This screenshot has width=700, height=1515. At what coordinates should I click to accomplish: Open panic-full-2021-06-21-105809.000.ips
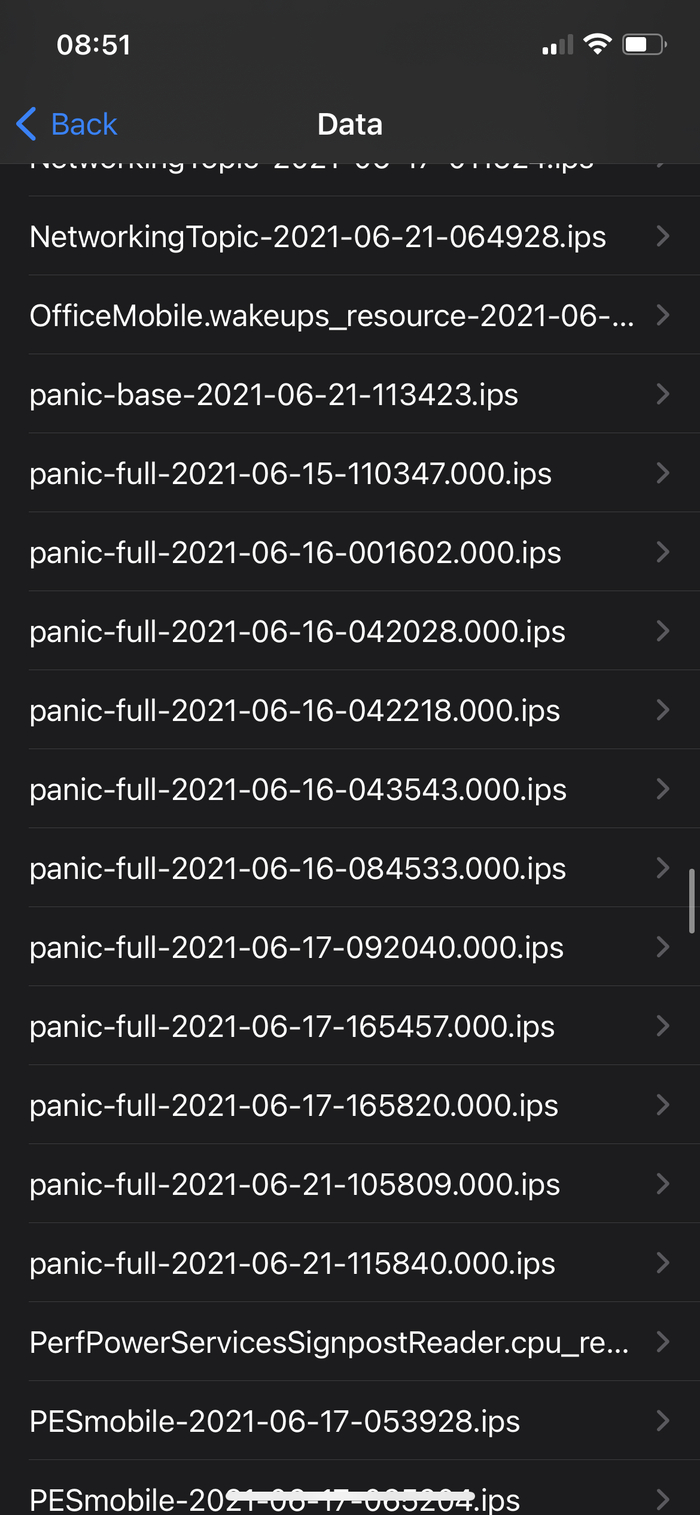(295, 1185)
